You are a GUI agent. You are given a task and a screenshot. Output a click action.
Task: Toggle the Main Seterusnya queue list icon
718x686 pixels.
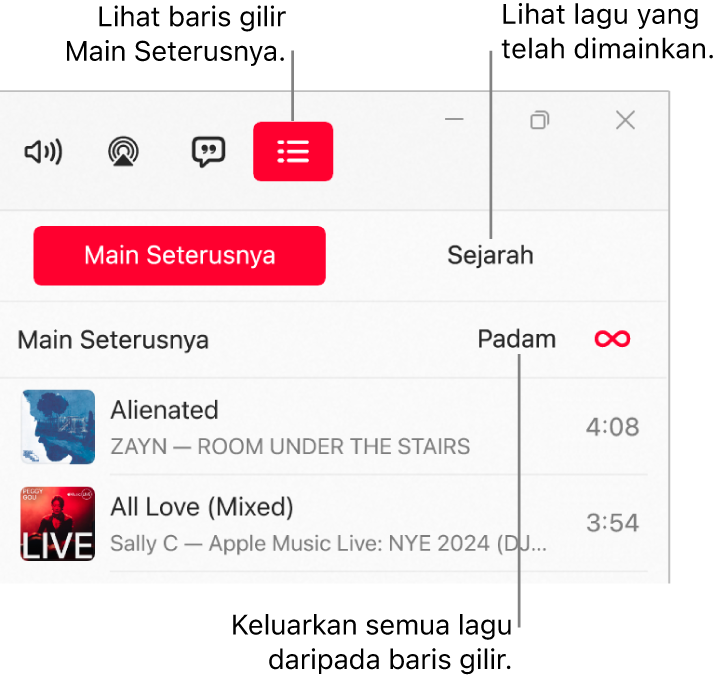coord(293,152)
